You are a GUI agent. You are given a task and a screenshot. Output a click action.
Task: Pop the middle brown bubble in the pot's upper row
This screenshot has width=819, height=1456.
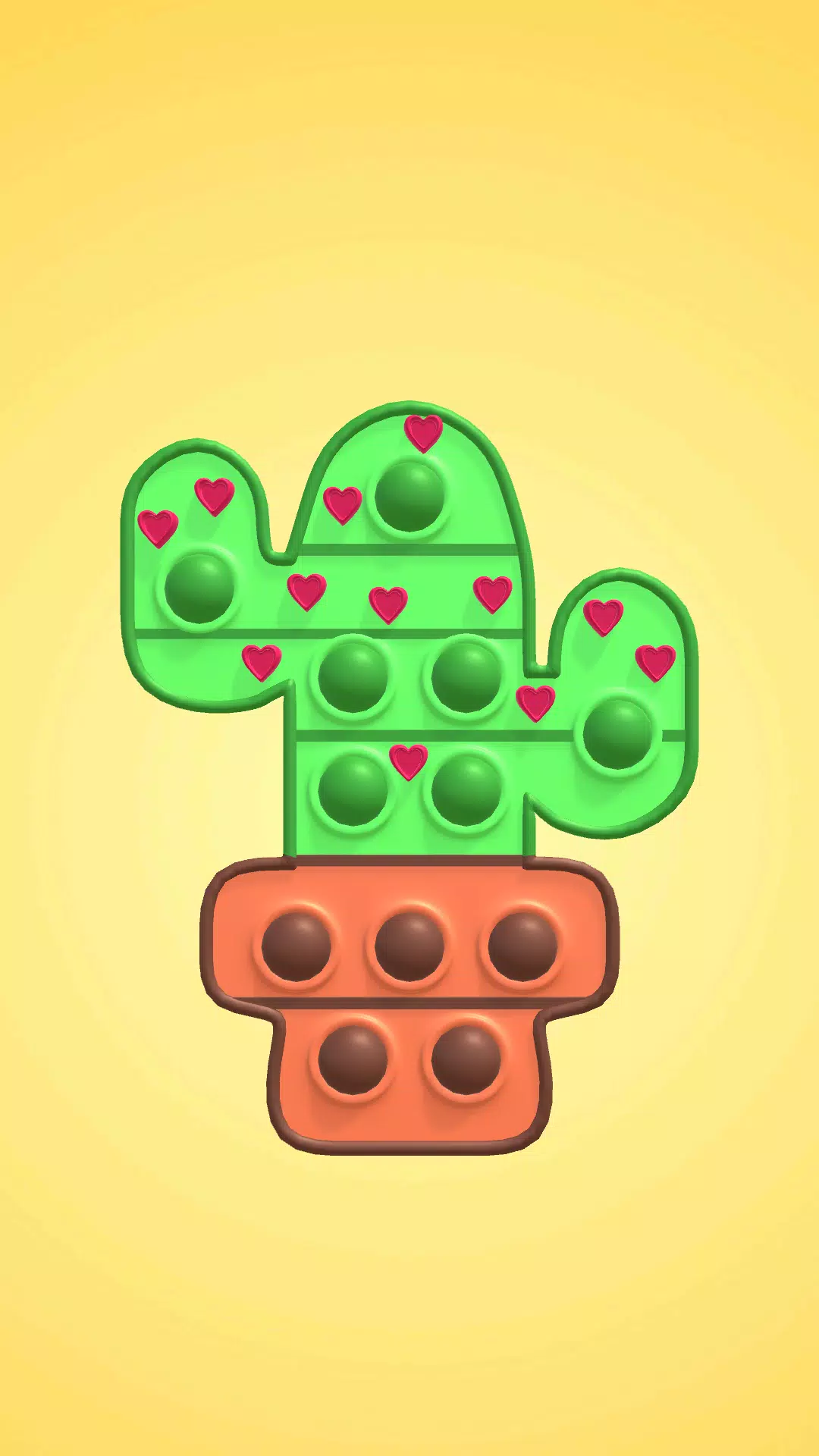(x=409, y=946)
